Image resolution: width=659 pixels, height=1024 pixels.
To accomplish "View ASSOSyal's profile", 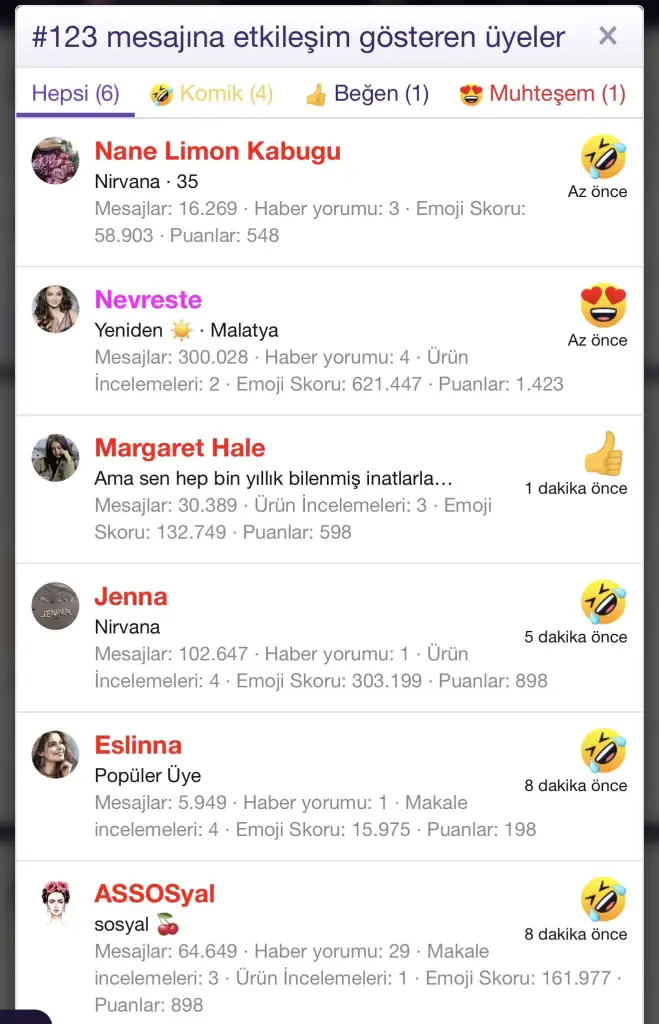I will pos(155,894).
